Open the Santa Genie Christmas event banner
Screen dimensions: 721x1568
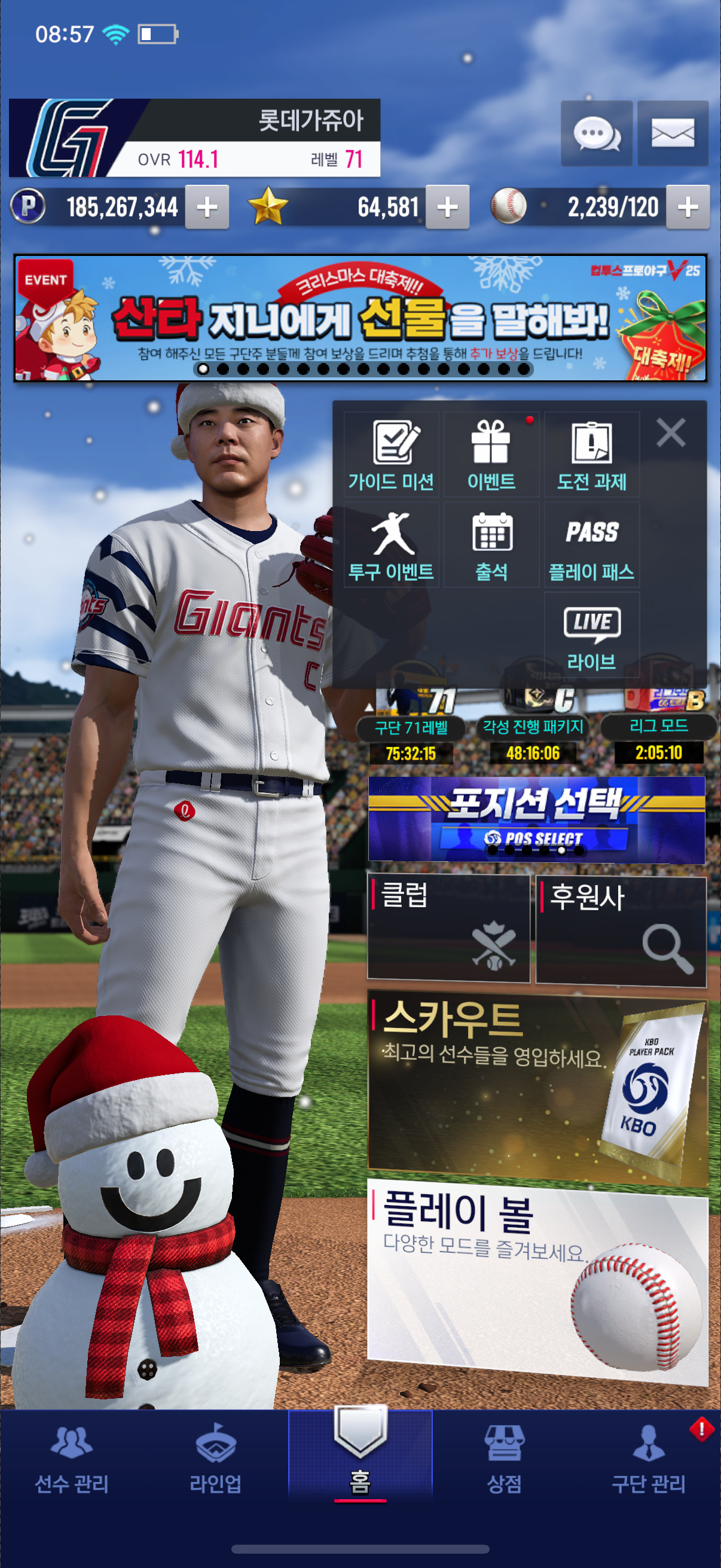point(360,318)
